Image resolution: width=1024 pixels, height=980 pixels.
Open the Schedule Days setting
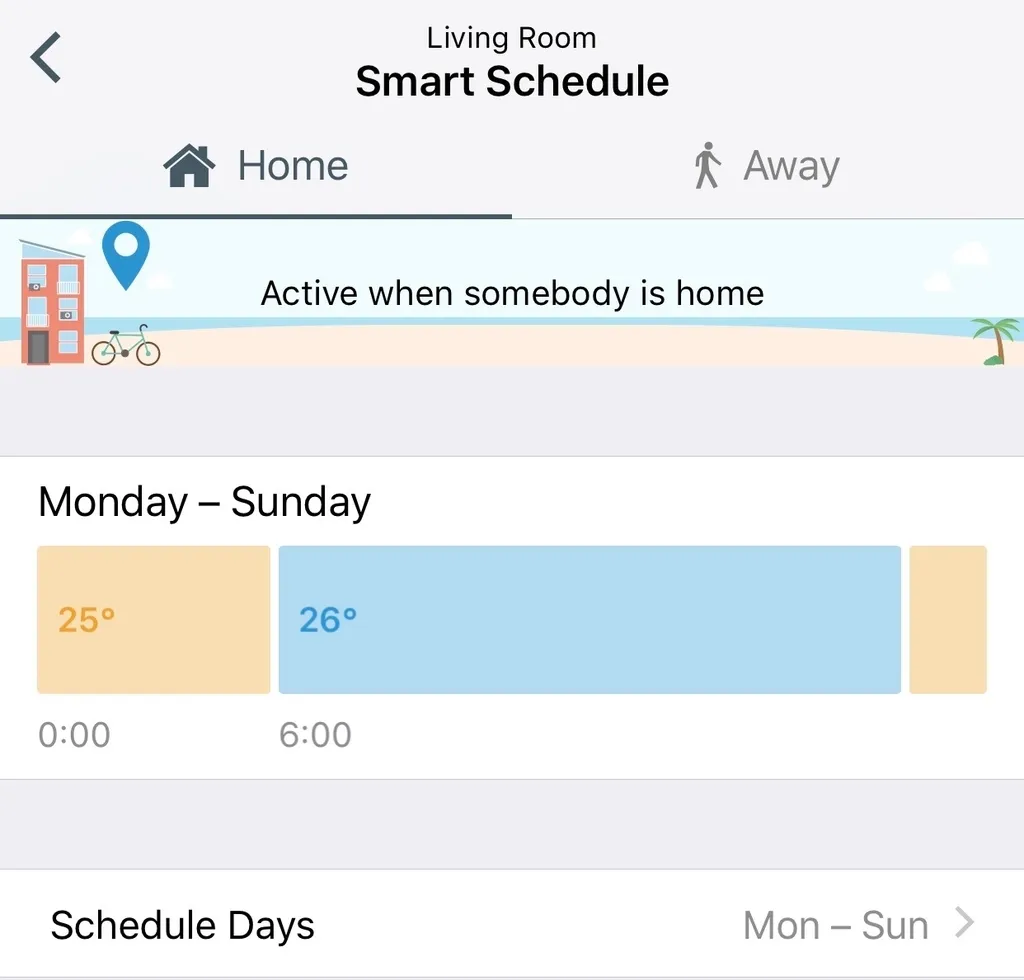coord(512,925)
